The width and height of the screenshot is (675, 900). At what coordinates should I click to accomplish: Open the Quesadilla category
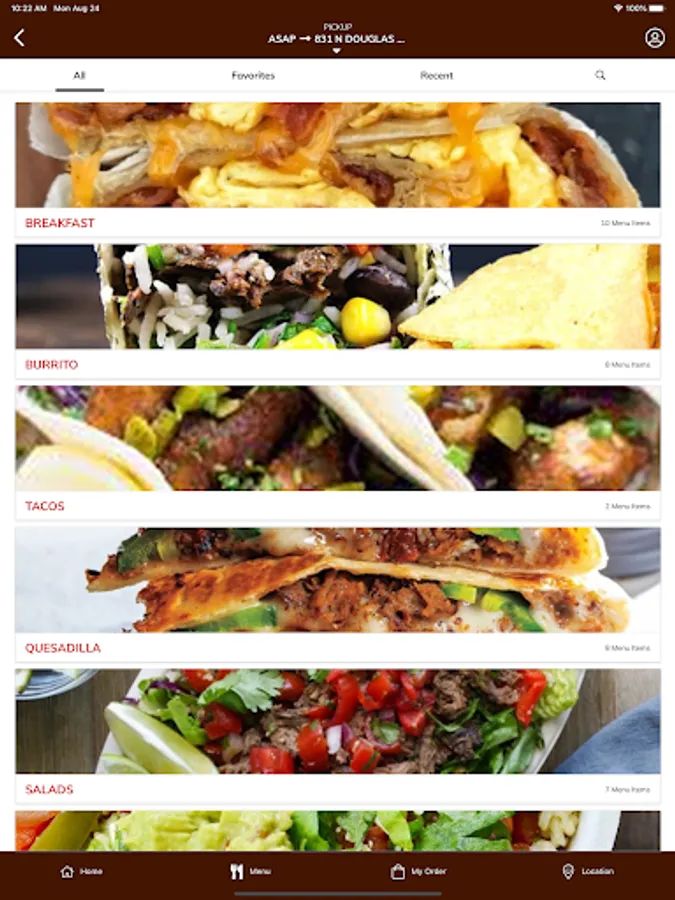[337, 594]
